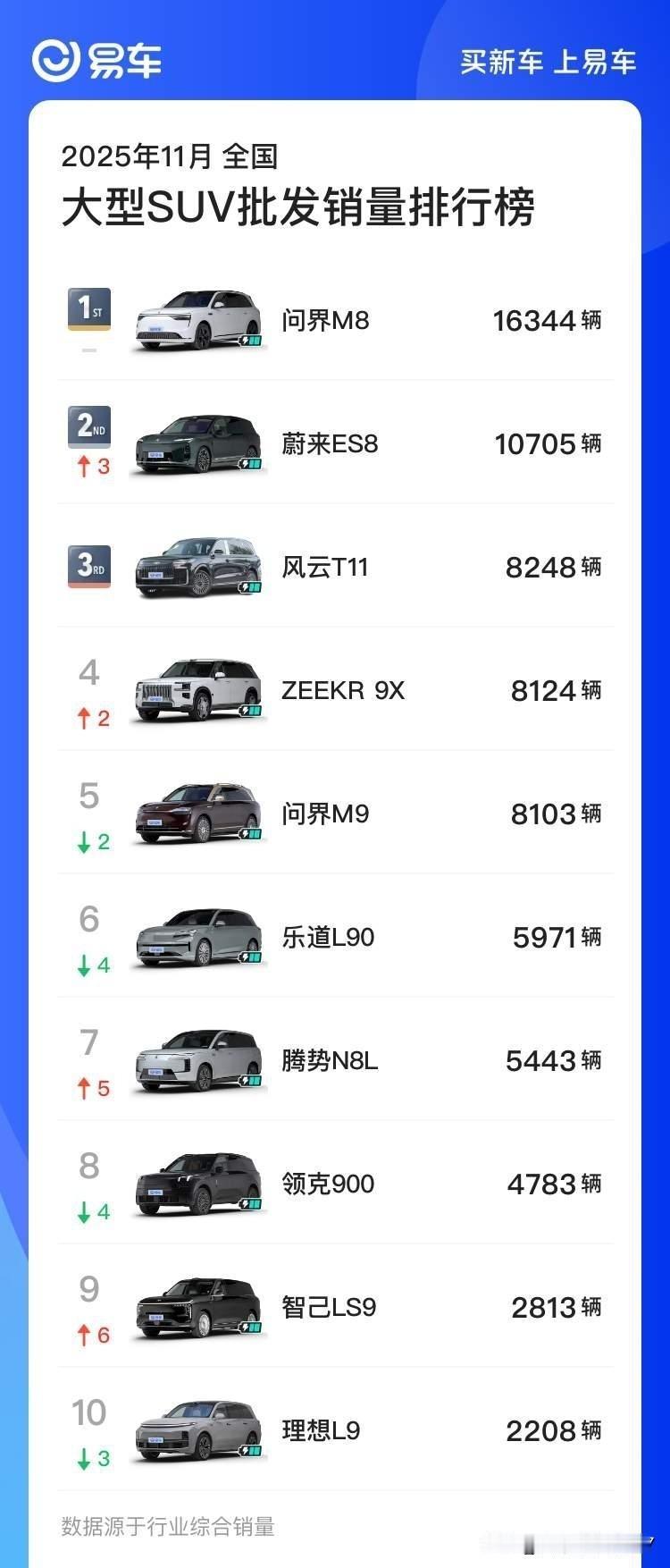Click the 3RD bronze rank badge
The height and width of the screenshot is (1568, 670).
pyautogui.click(x=89, y=566)
